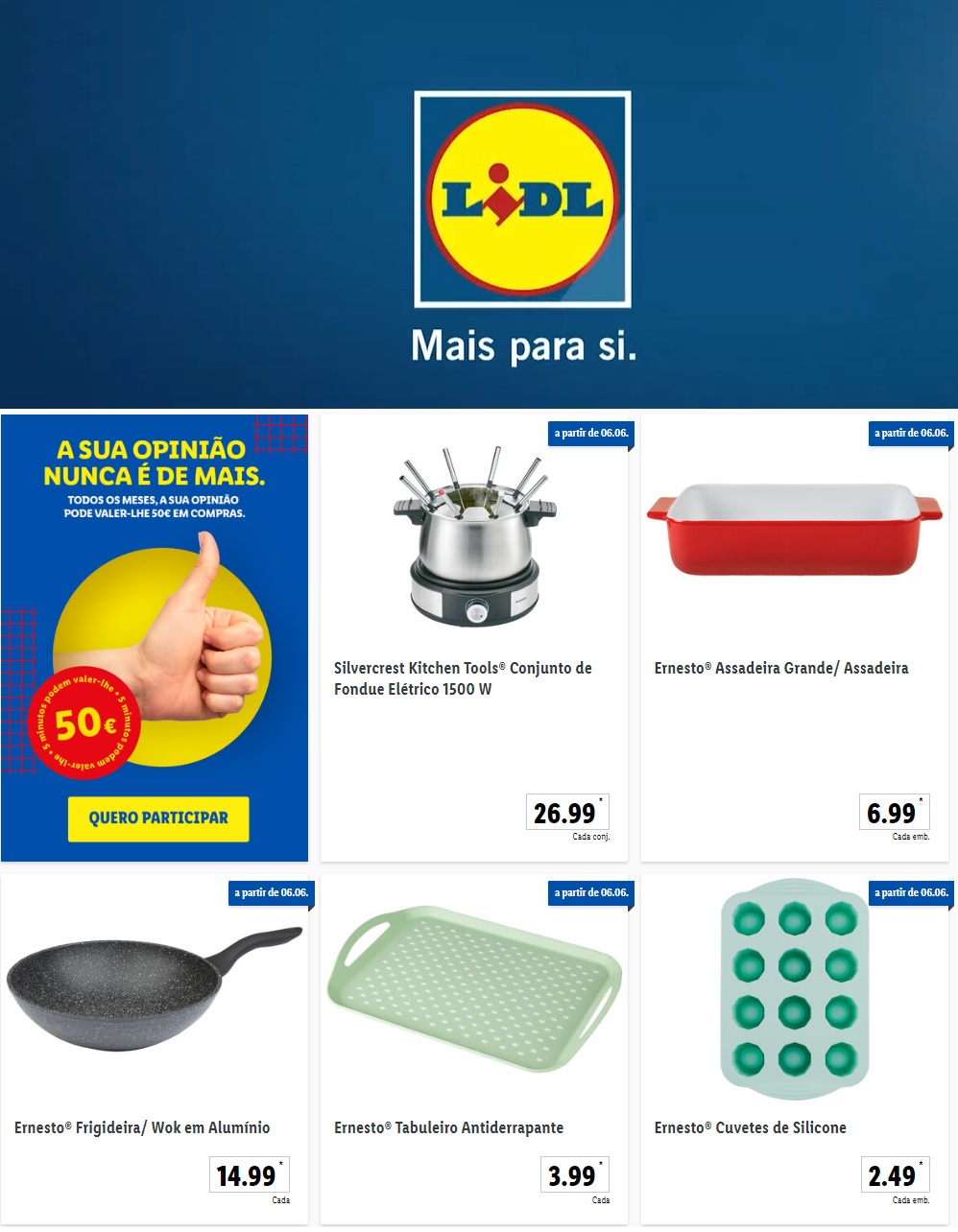Viewport: 958px width, 1232px height.
Task: View the Ernesto Frigideira/Wok em Alumínio product card
Action: [x=154, y=1048]
